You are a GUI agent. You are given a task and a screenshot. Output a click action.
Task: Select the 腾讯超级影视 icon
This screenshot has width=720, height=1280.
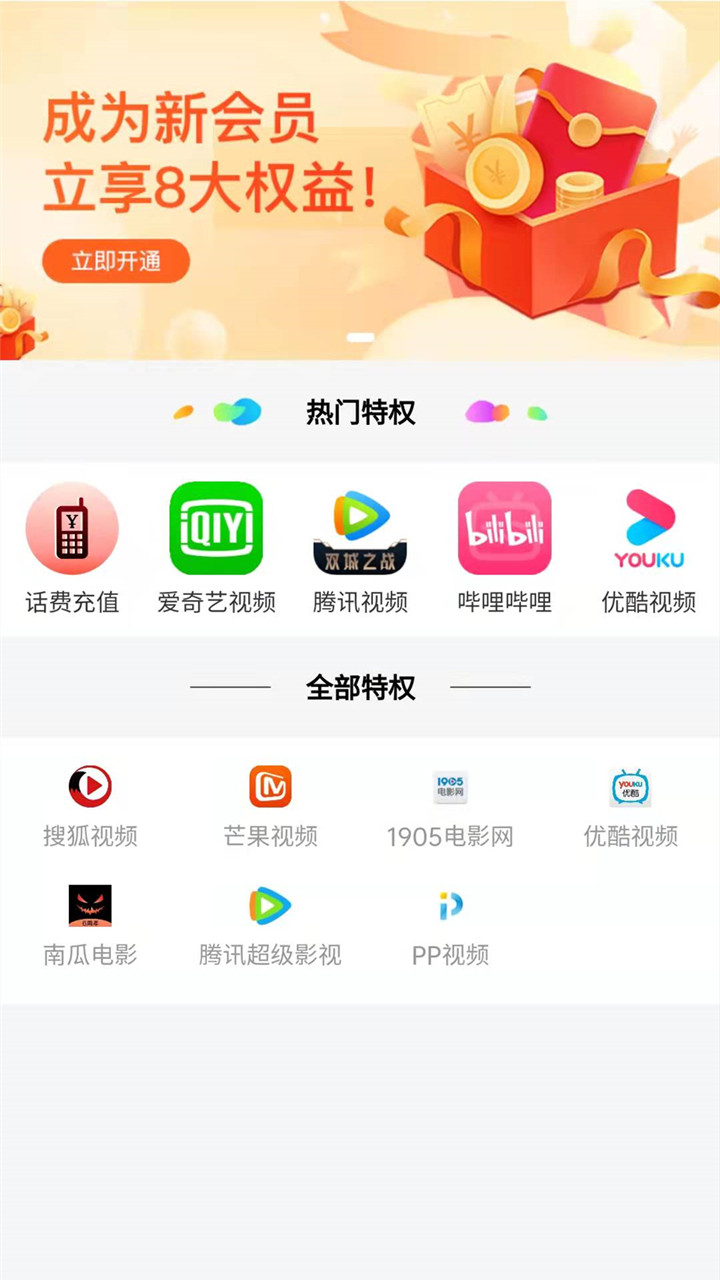(270, 904)
